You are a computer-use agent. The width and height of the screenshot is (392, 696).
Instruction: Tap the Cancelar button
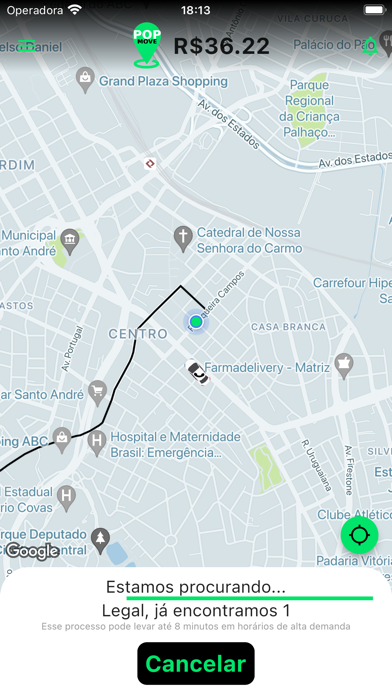tap(196, 664)
